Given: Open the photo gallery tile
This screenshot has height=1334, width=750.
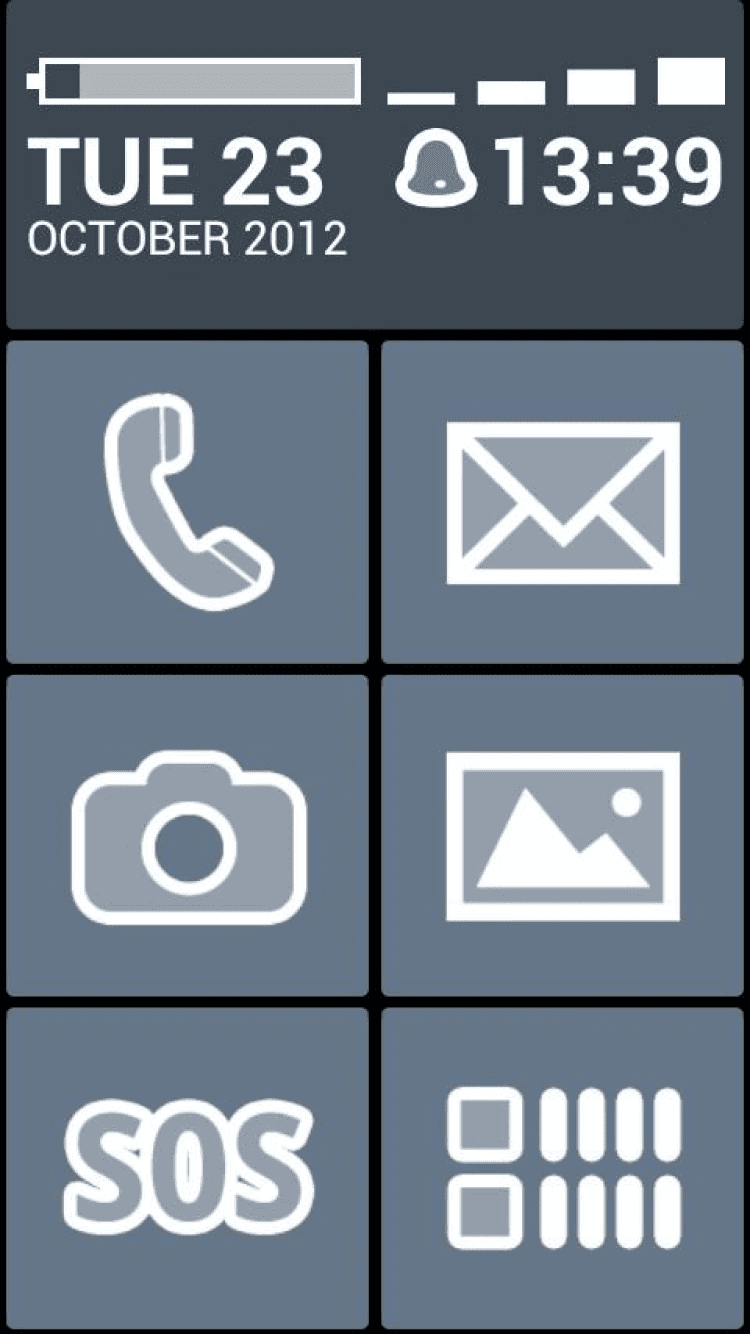Looking at the screenshot, I should [562, 836].
